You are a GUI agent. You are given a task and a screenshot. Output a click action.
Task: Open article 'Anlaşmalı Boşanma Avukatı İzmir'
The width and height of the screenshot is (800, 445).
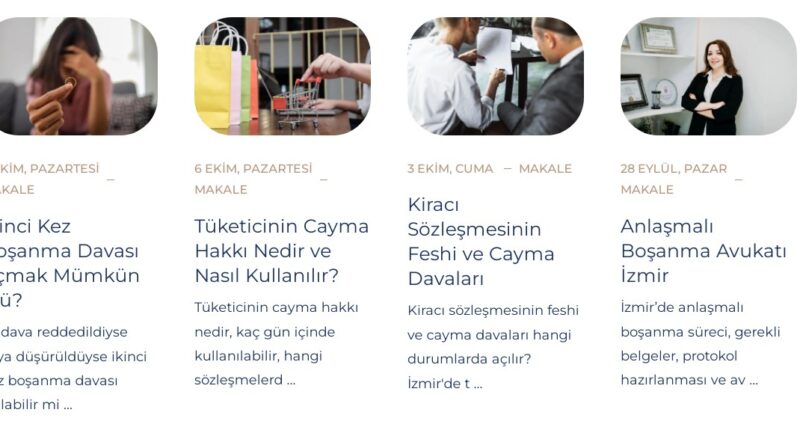point(703,250)
